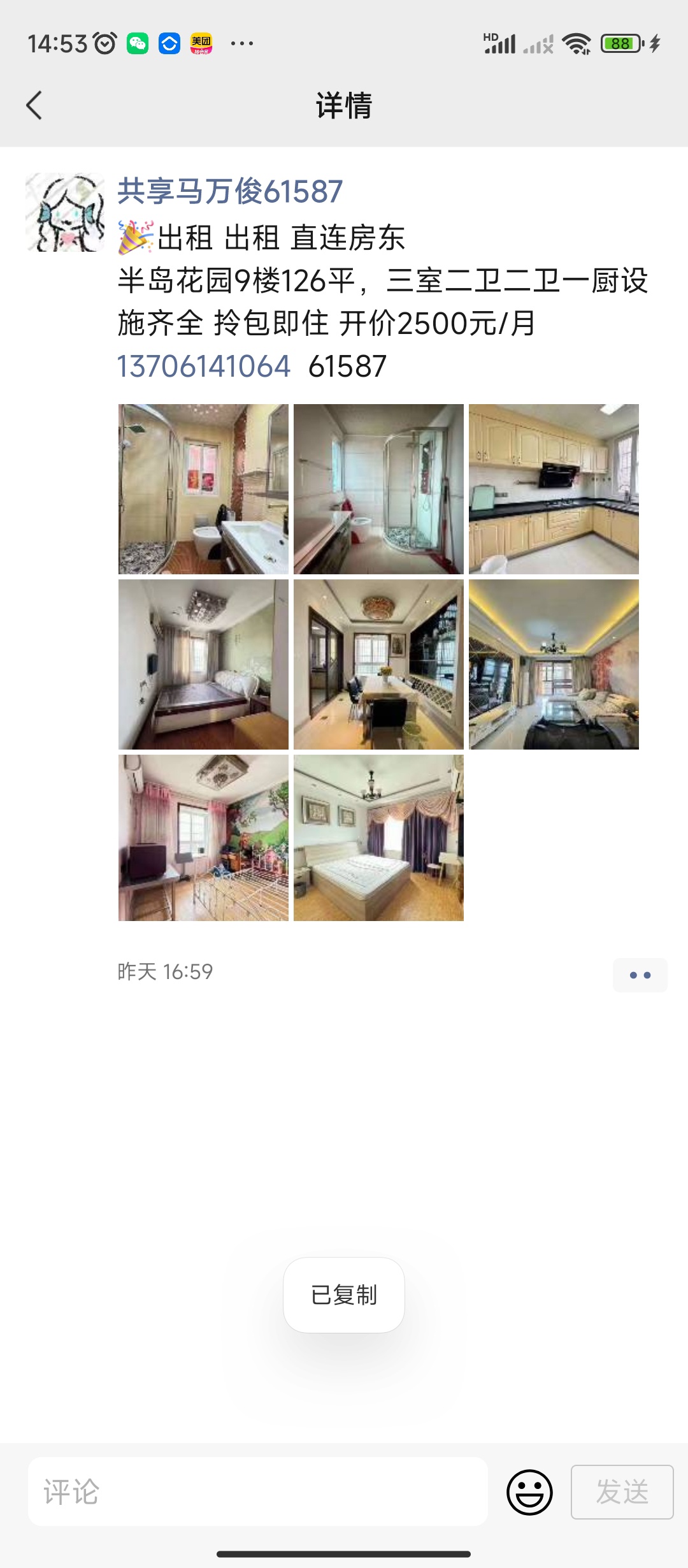Screen dimensions: 688x1568
Task: Open 共享马万俊61587's profile avatar
Action: tap(65, 212)
